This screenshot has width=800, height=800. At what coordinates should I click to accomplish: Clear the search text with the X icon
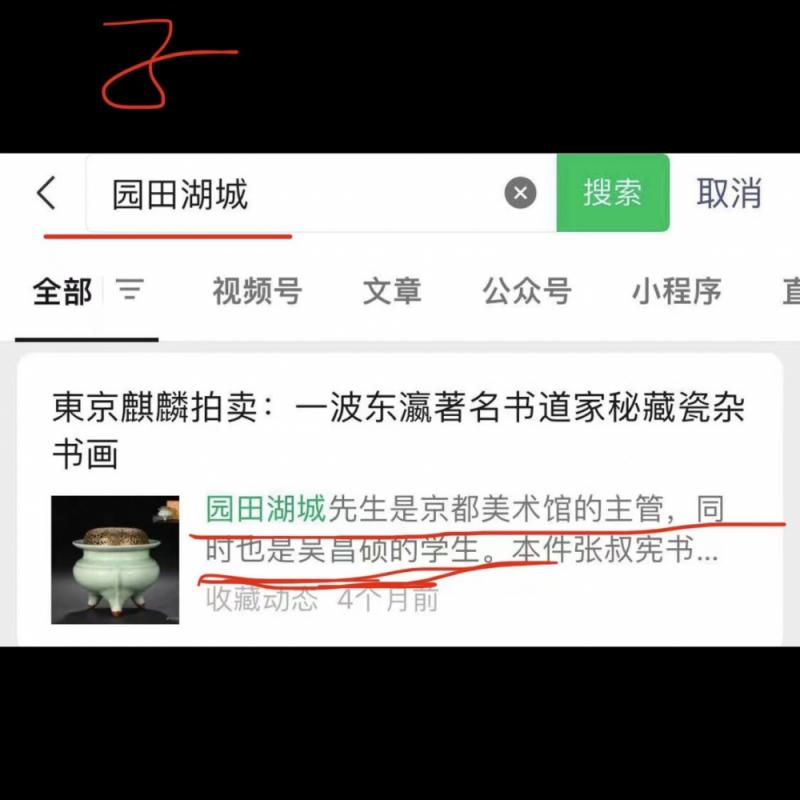pyautogui.click(x=520, y=193)
